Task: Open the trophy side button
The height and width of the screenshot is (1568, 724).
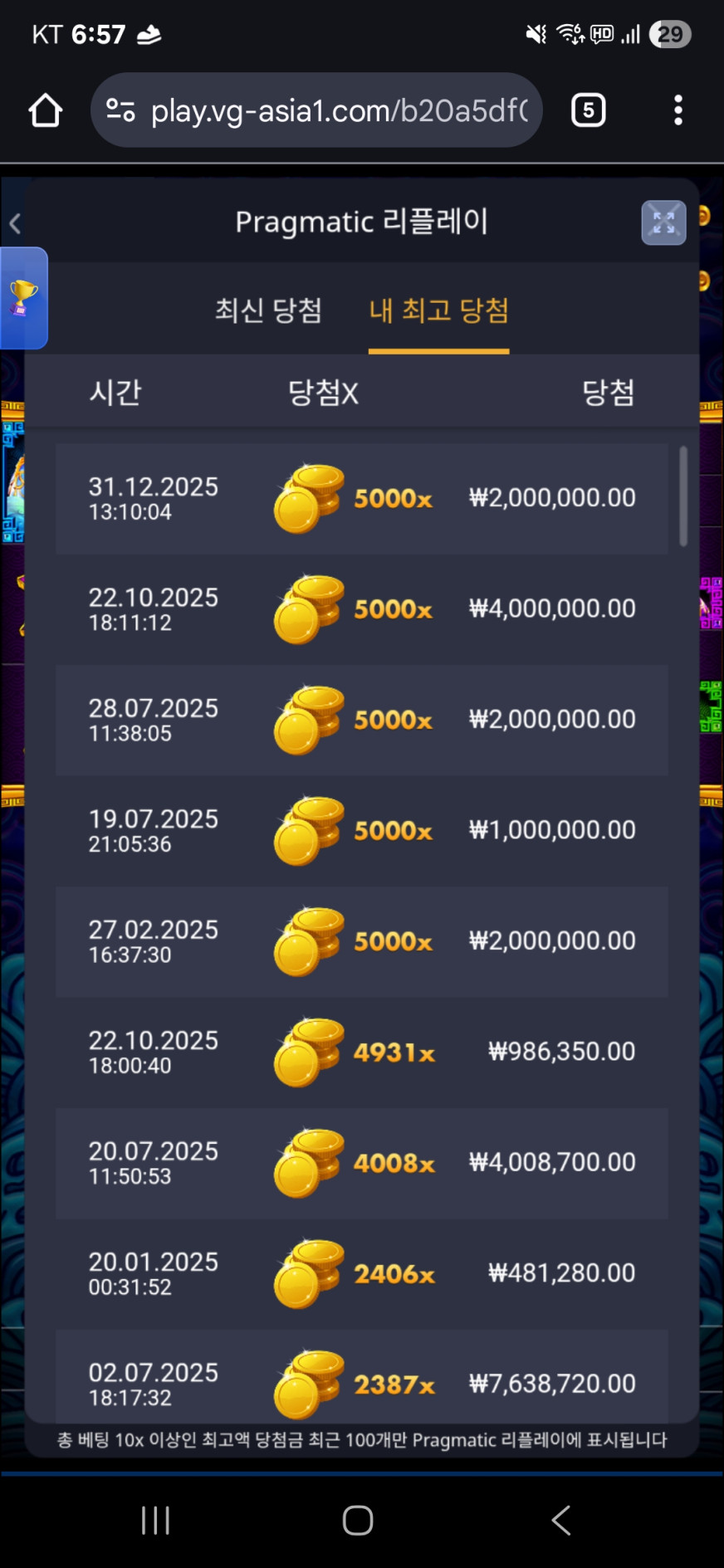Action: coord(23,297)
